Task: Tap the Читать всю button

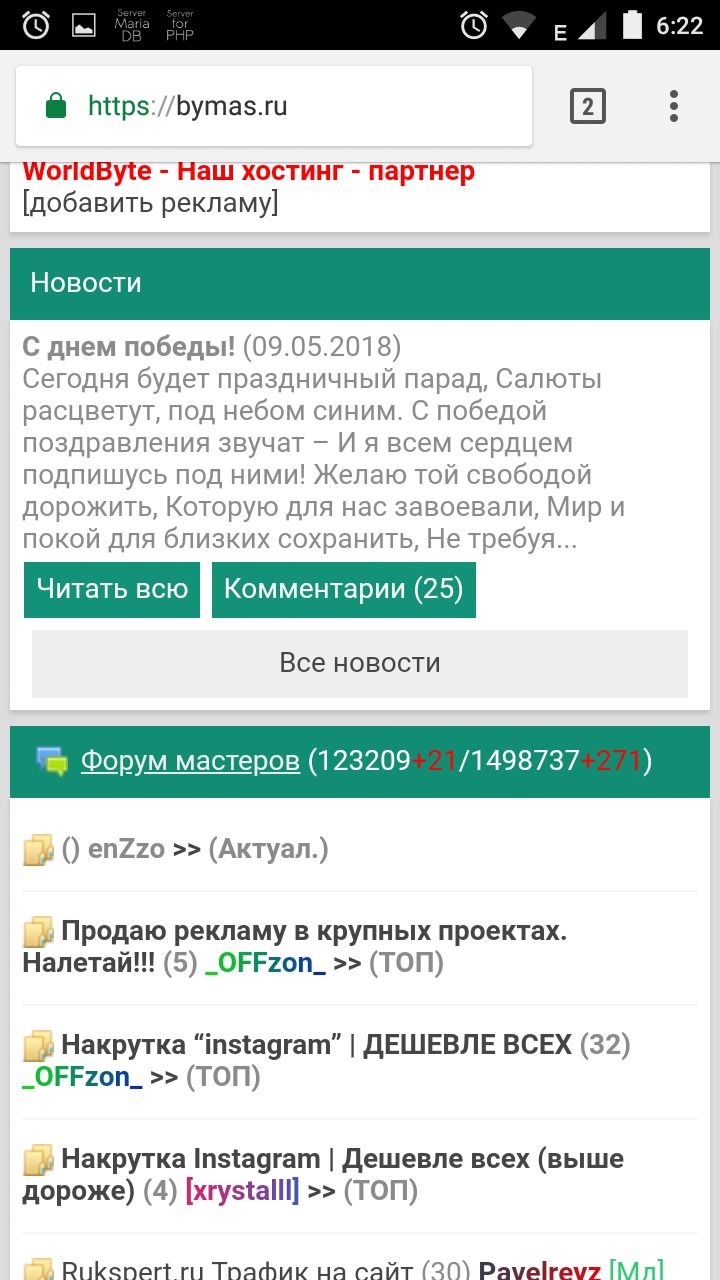Action: 112,589
